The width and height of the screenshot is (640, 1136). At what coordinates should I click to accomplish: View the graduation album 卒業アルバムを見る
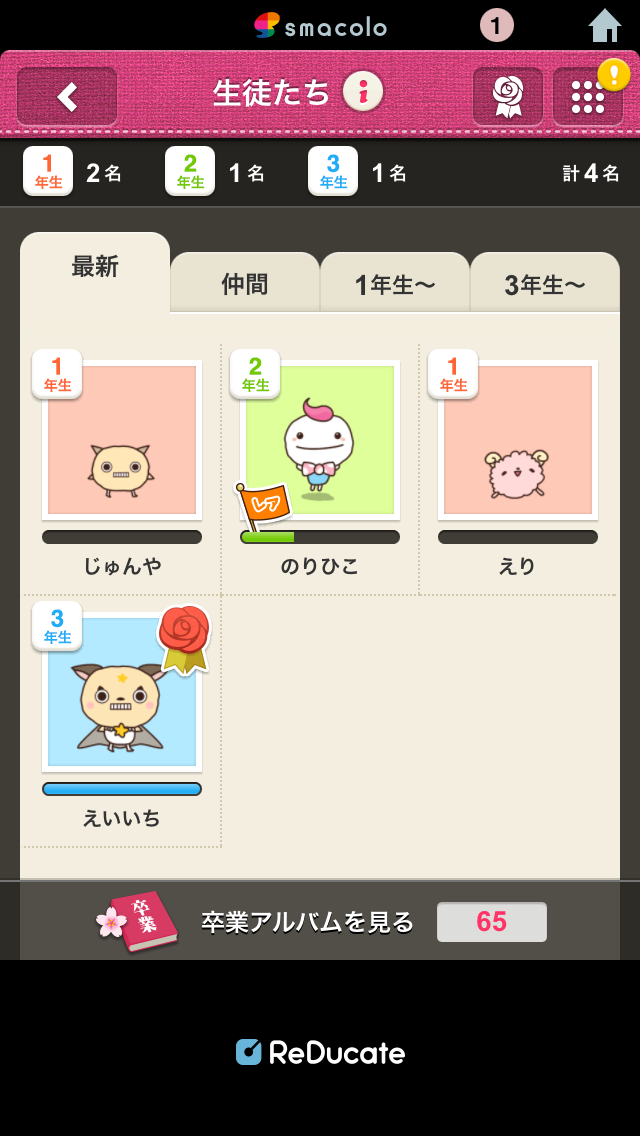click(320, 921)
